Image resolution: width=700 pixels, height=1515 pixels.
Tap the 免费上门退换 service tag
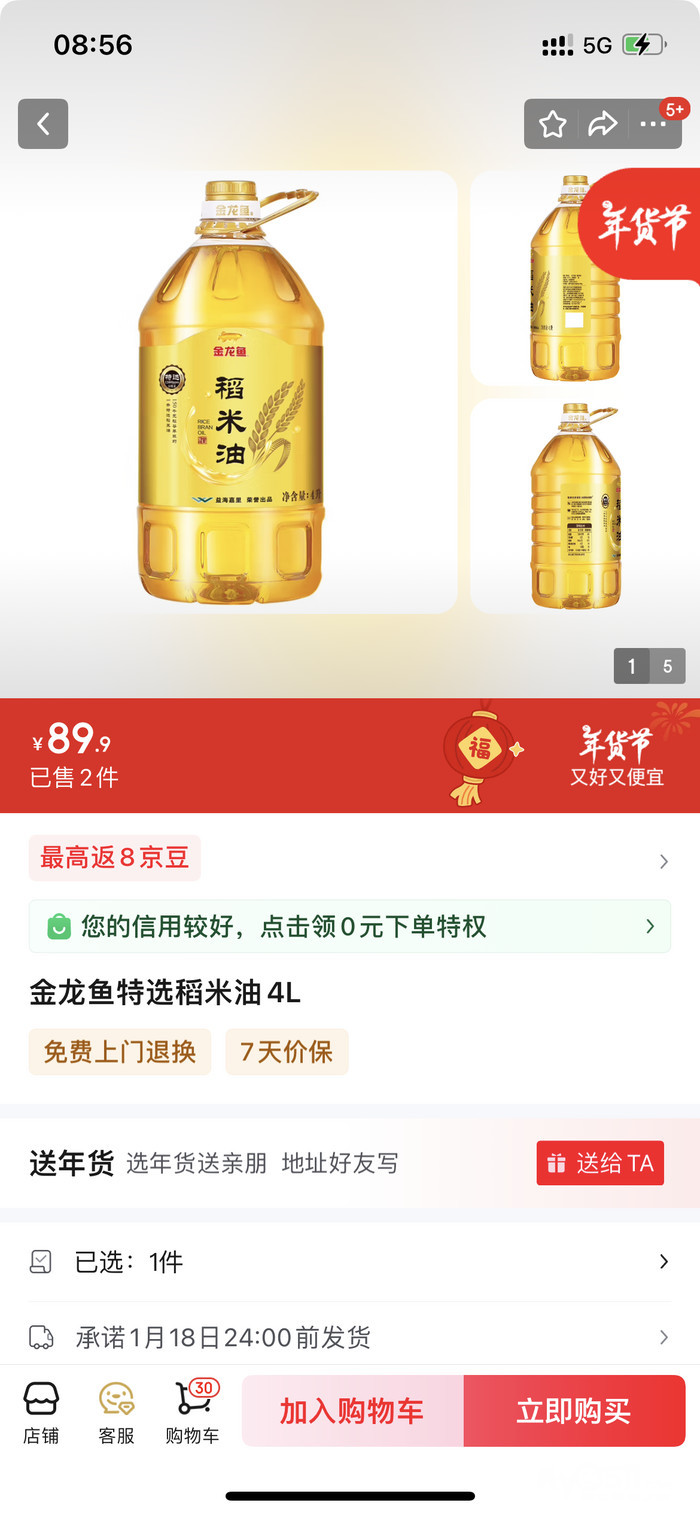(x=120, y=1052)
